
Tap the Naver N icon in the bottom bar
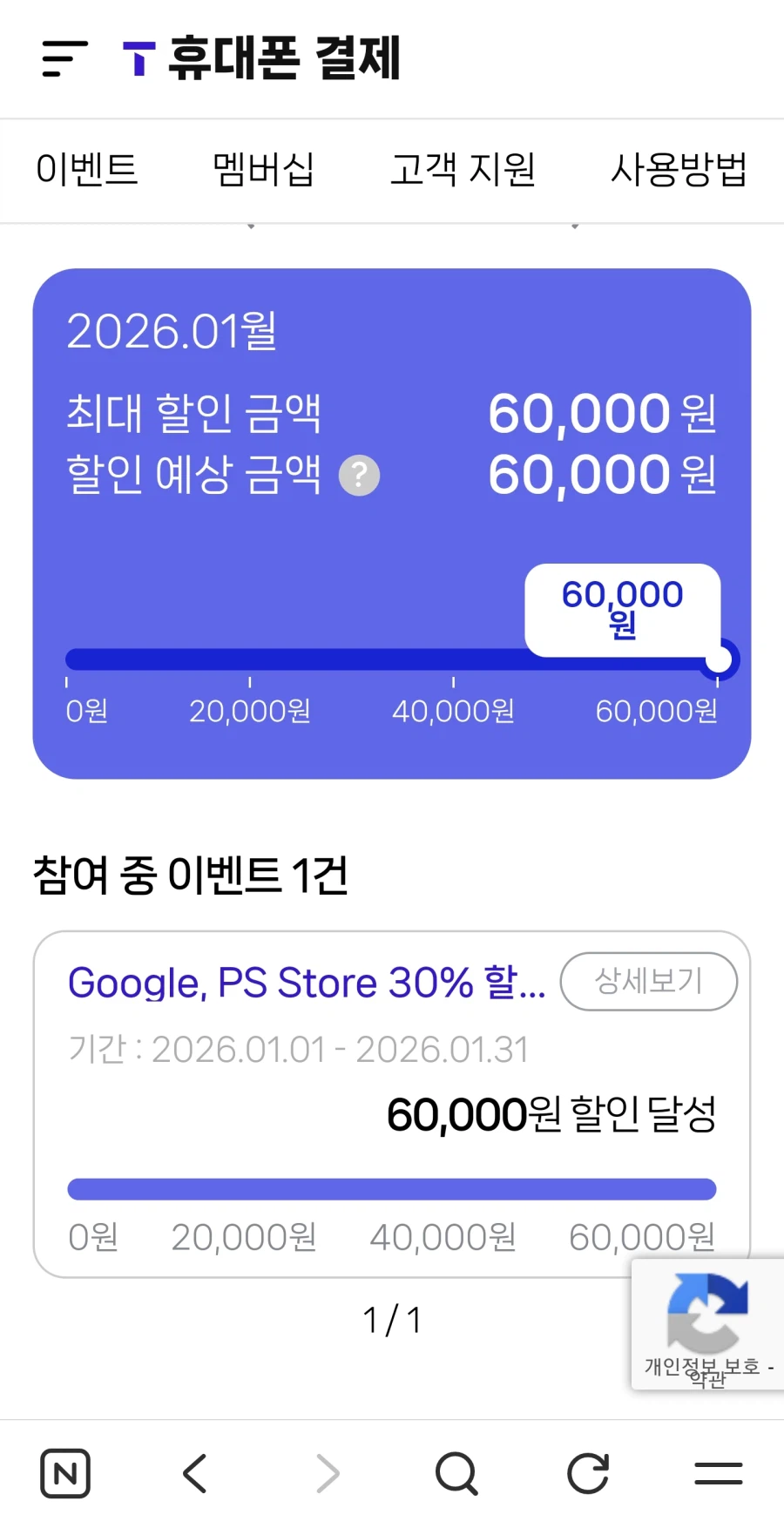(65, 1473)
